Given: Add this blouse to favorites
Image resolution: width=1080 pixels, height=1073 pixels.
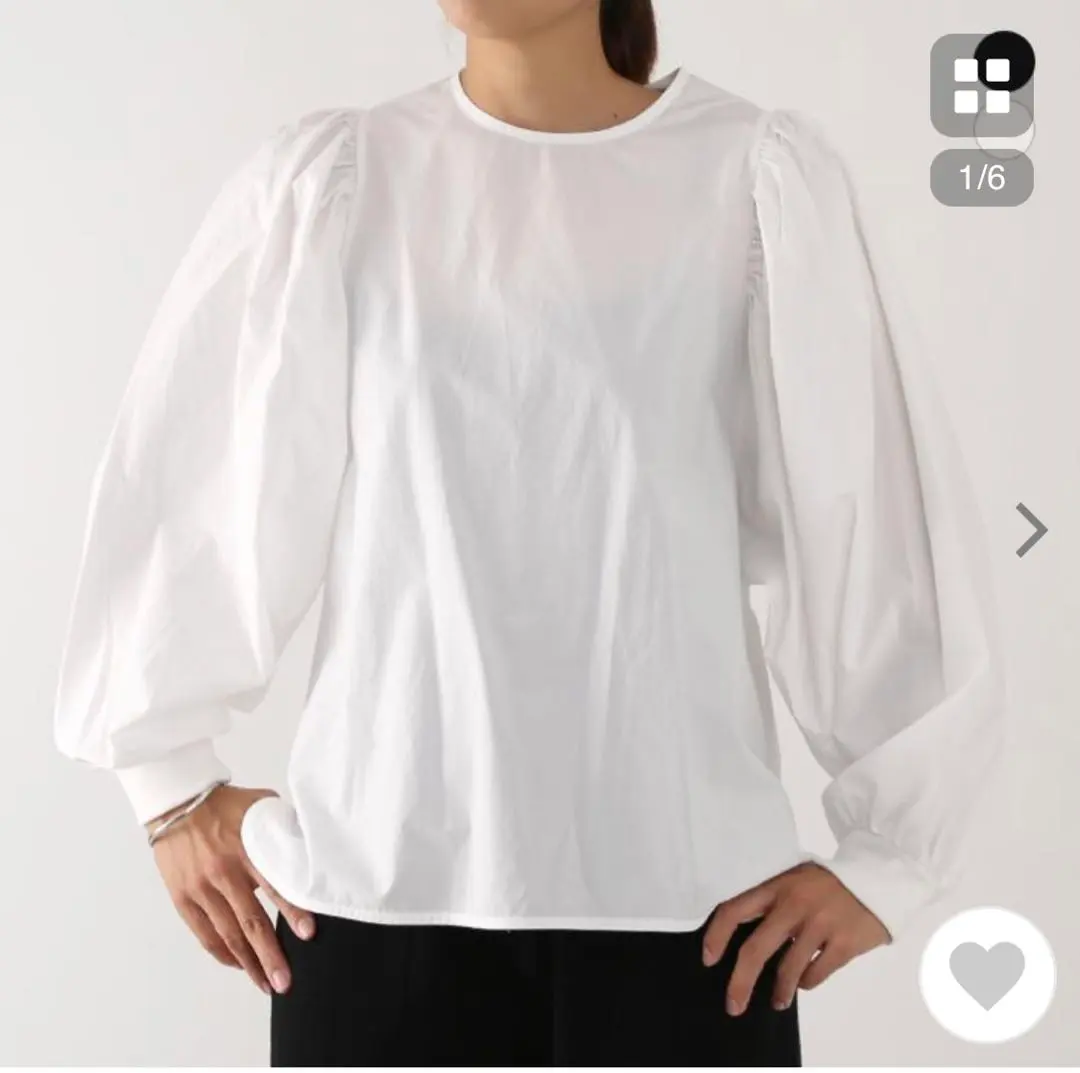Looking at the screenshot, I should click(987, 975).
